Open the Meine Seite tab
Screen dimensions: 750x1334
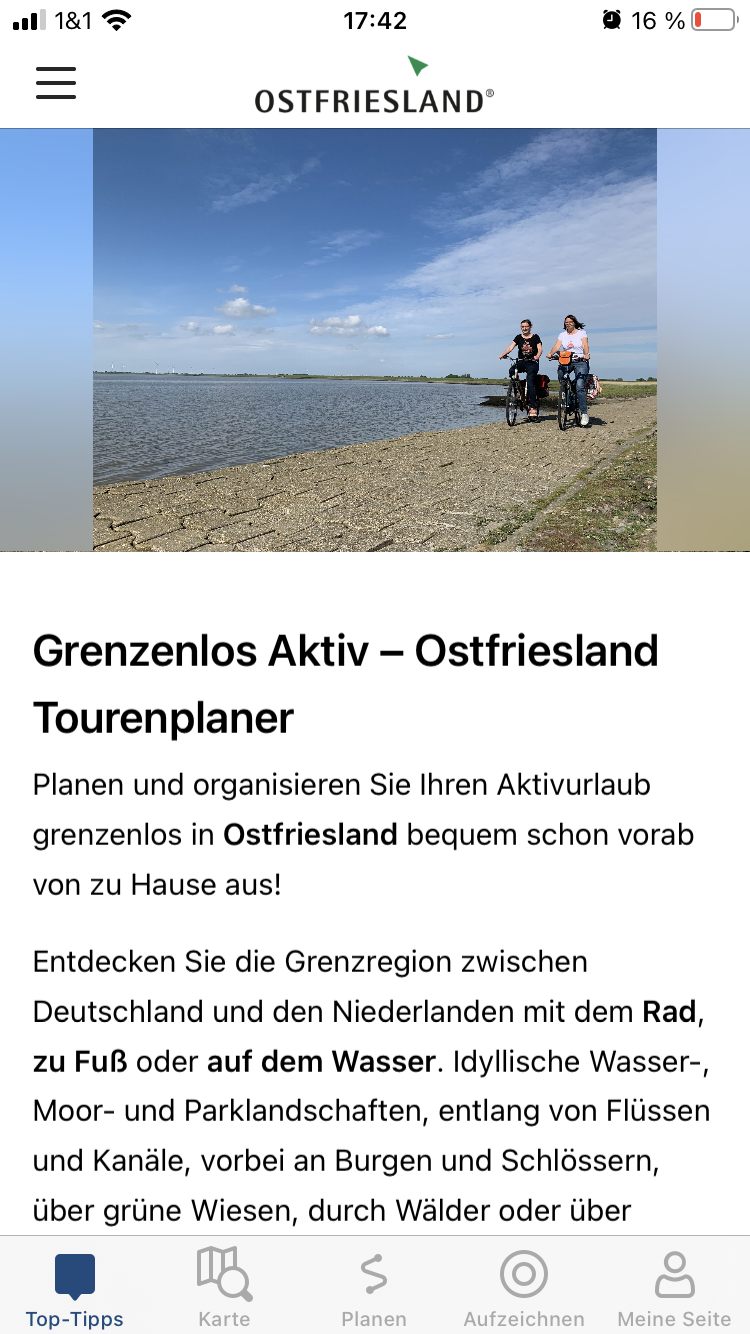click(x=674, y=1288)
